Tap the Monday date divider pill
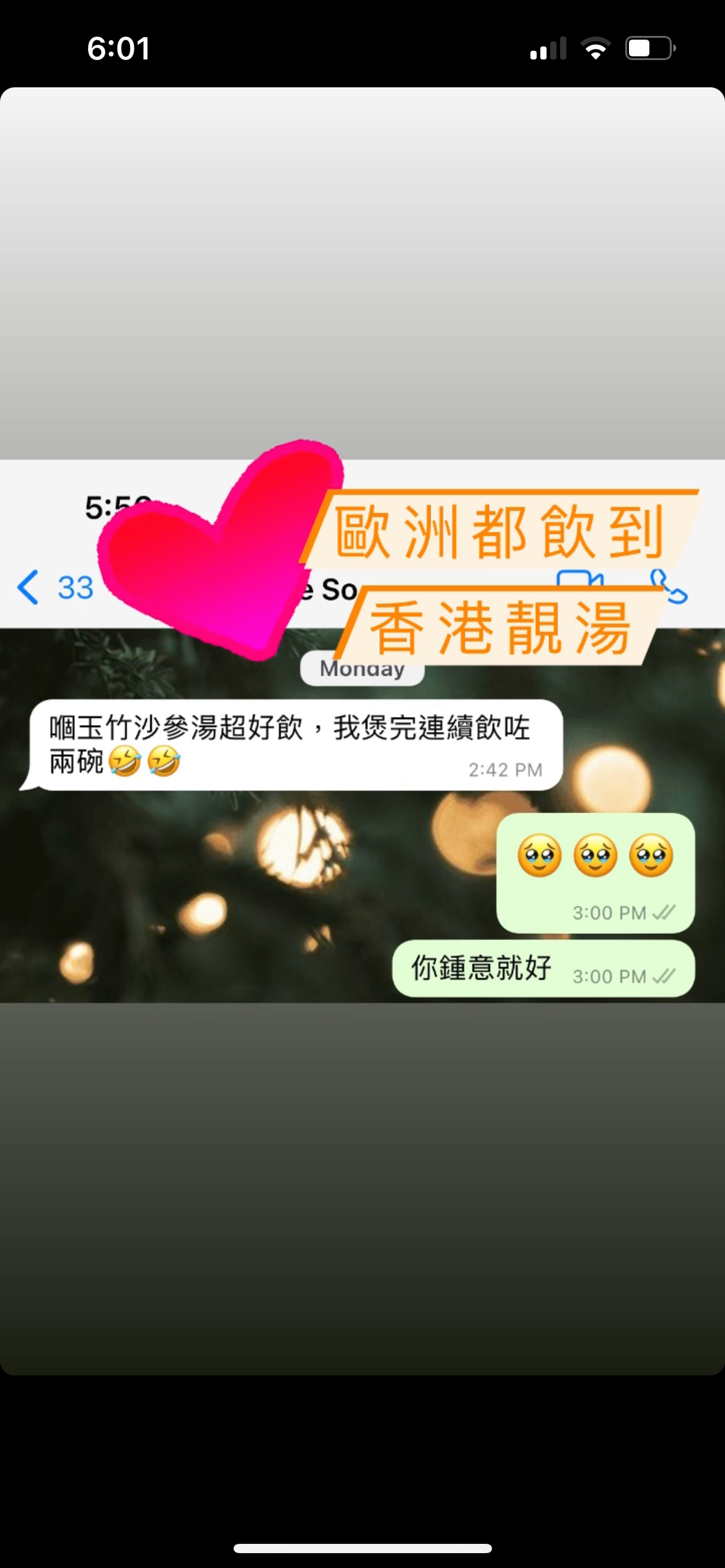The height and width of the screenshot is (1568, 725). [361, 668]
